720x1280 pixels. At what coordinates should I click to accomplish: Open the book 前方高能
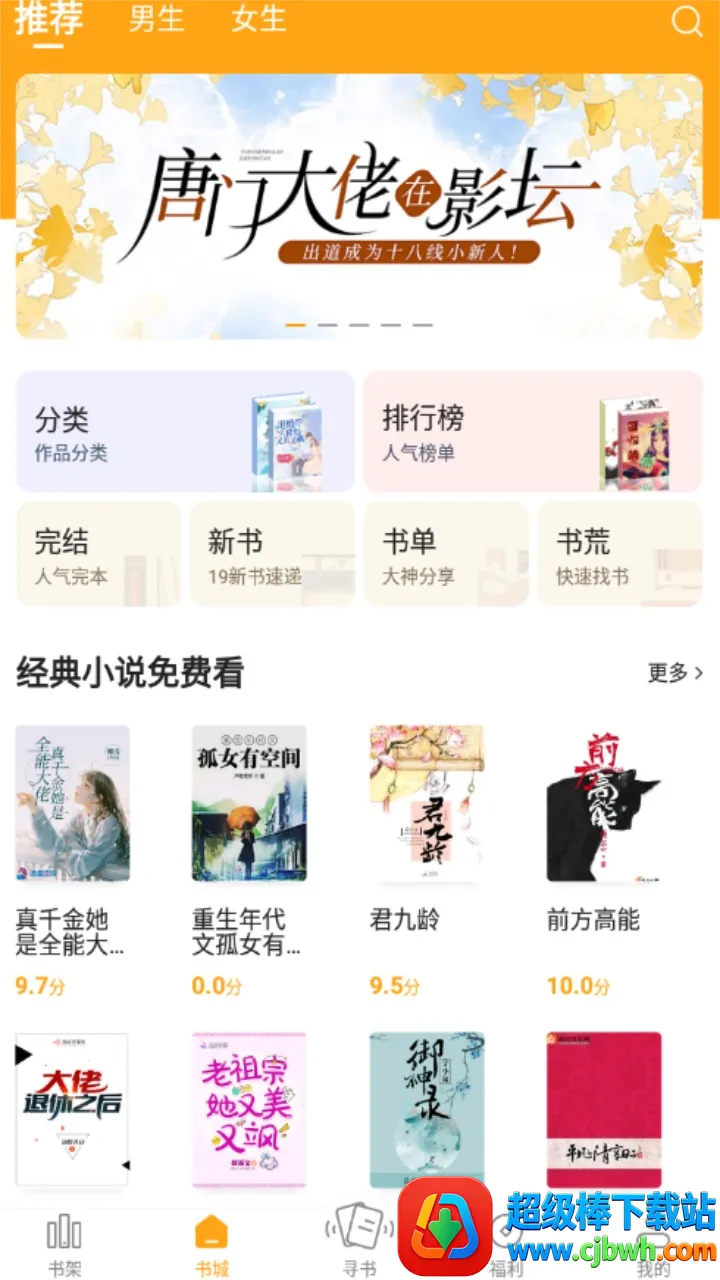click(x=604, y=804)
